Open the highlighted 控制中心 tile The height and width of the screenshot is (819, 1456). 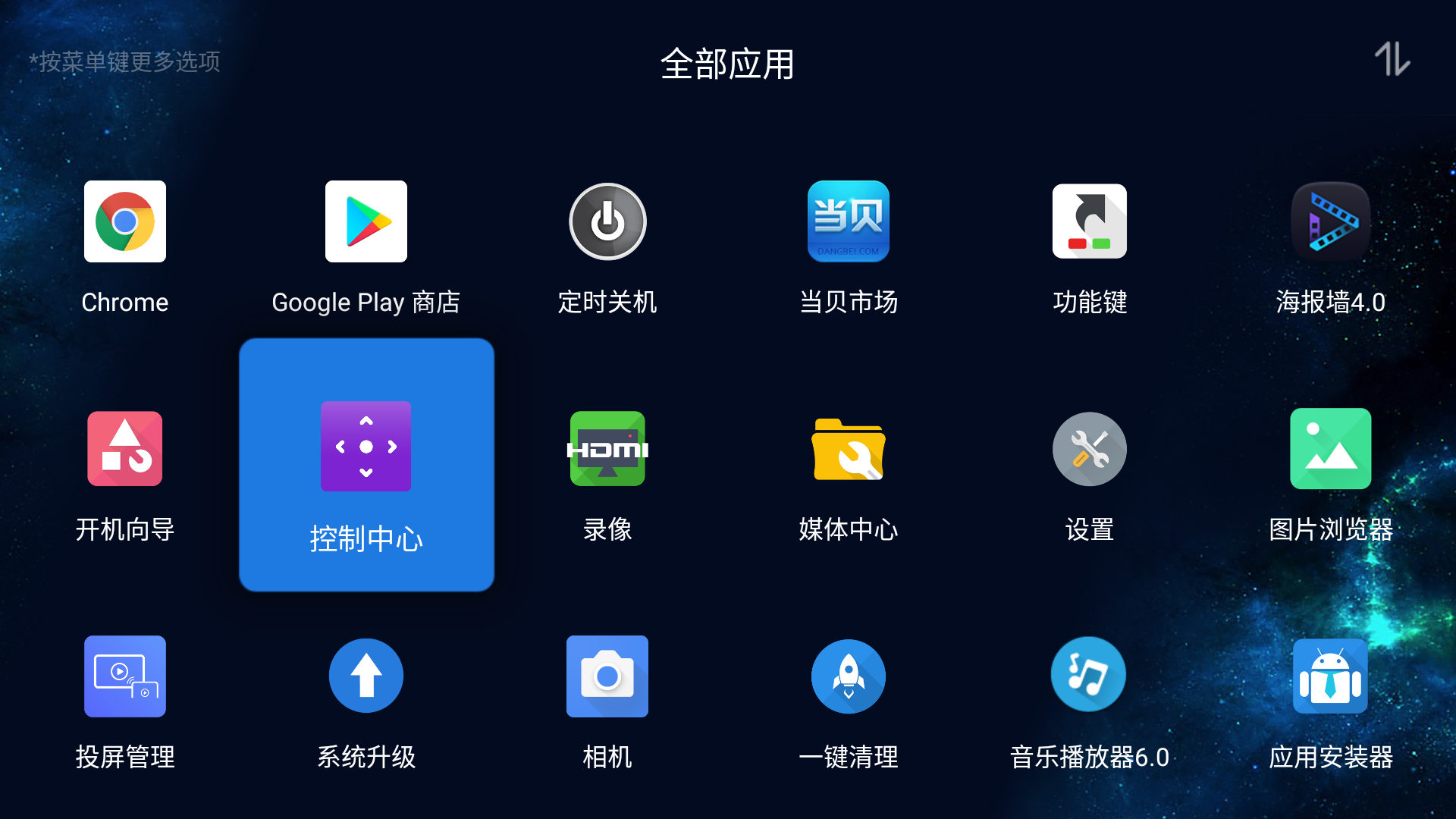[x=366, y=464]
